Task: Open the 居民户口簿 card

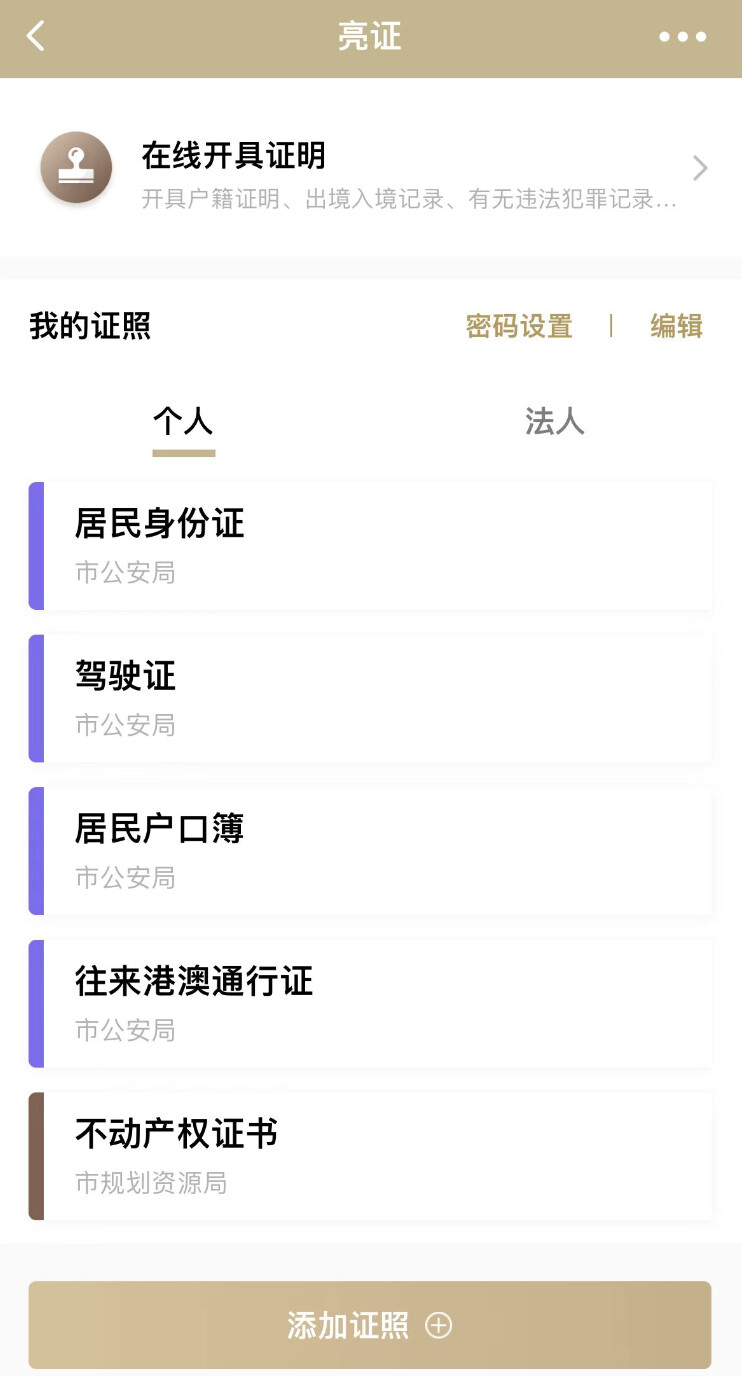Action: coord(370,851)
